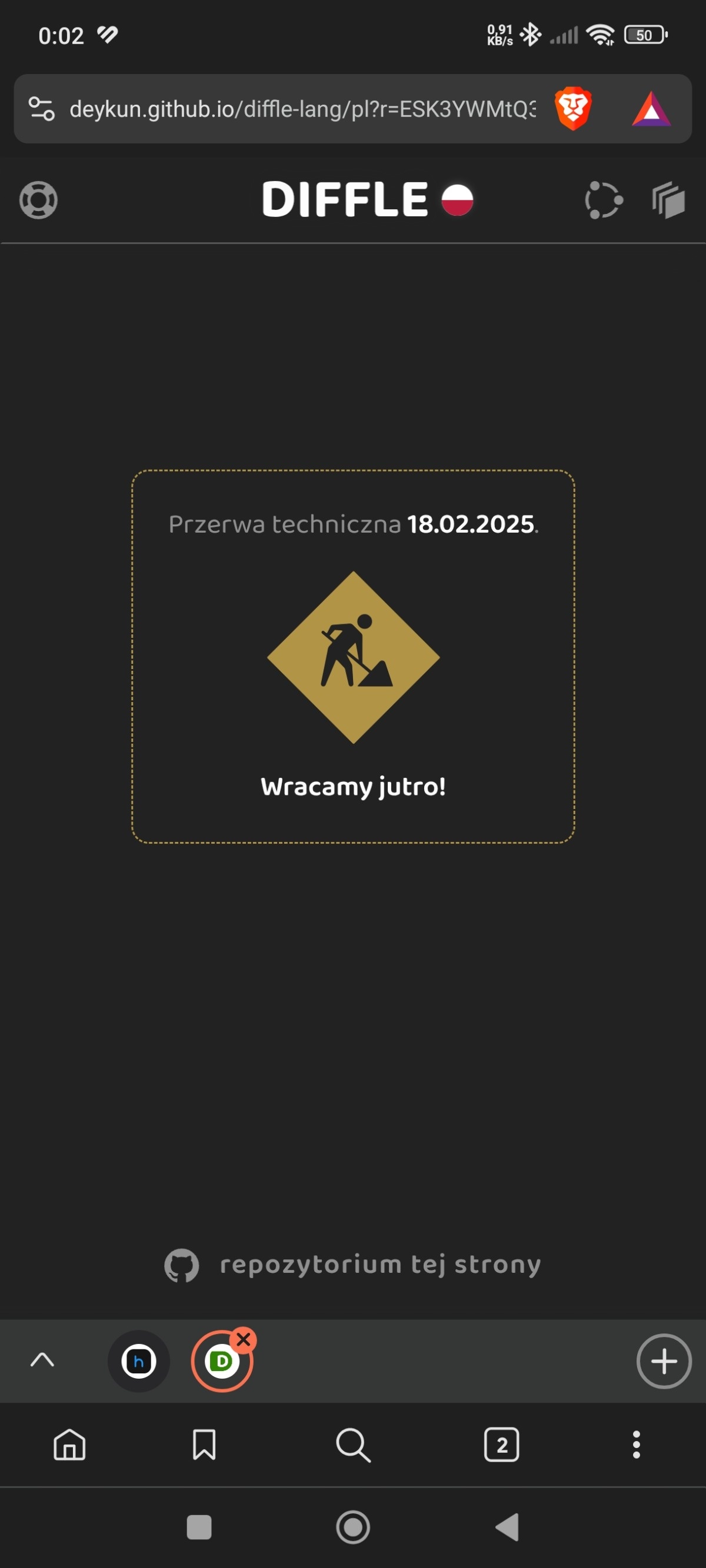Open the stacked cards icon in header
Viewport: 706px width, 1568px height.
(x=668, y=200)
